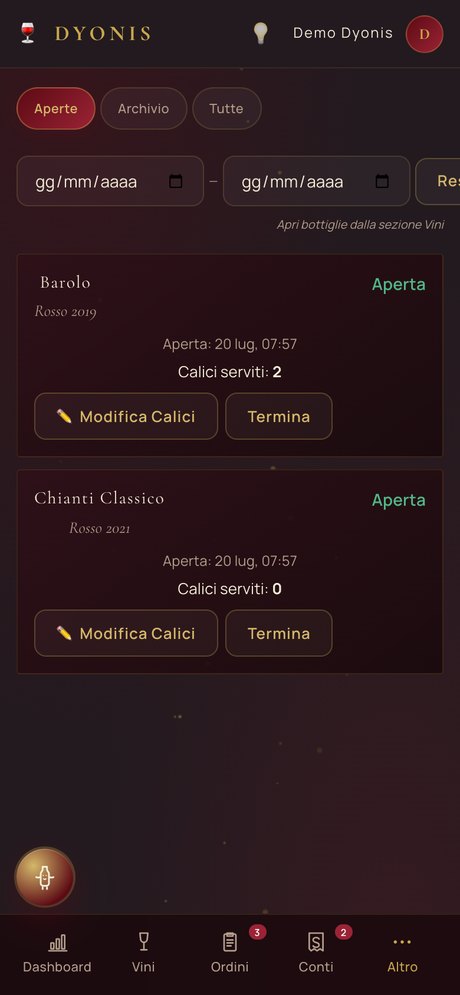The height and width of the screenshot is (995, 460).
Task: Tap Termina on the Barolo bottle
Action: (279, 416)
